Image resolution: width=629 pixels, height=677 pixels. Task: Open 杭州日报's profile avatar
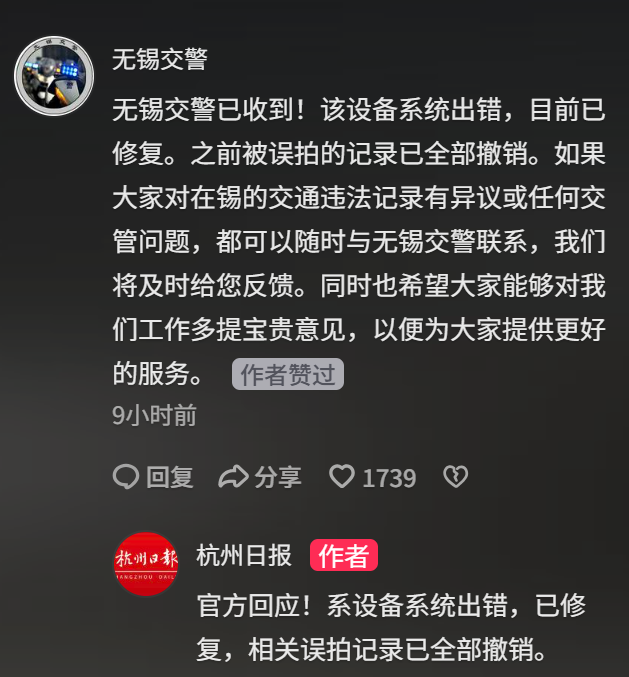(x=146, y=564)
